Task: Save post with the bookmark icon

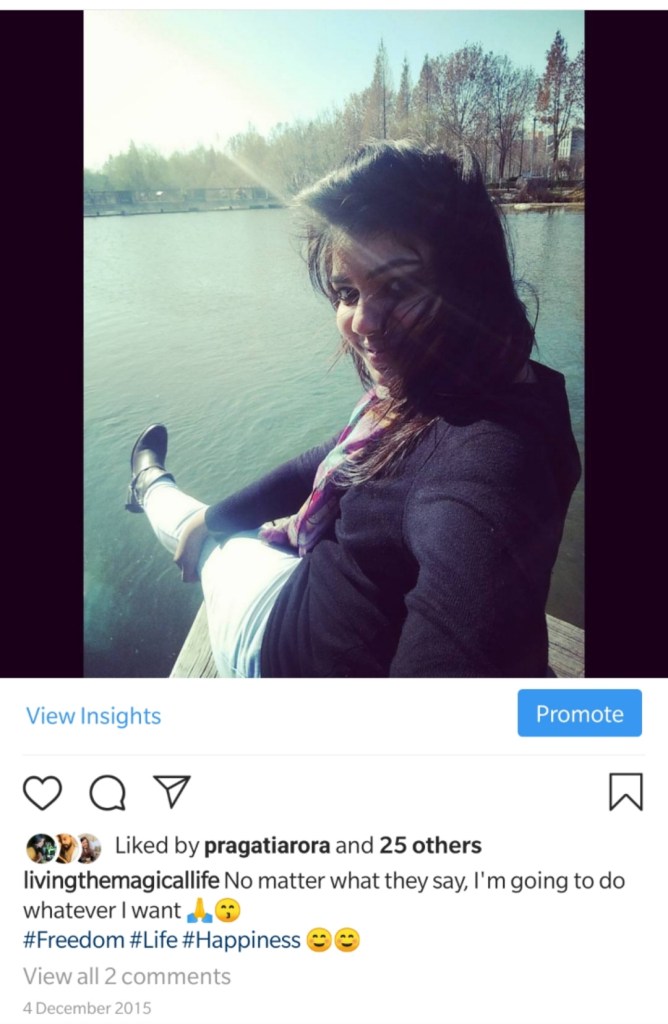Action: click(x=625, y=792)
